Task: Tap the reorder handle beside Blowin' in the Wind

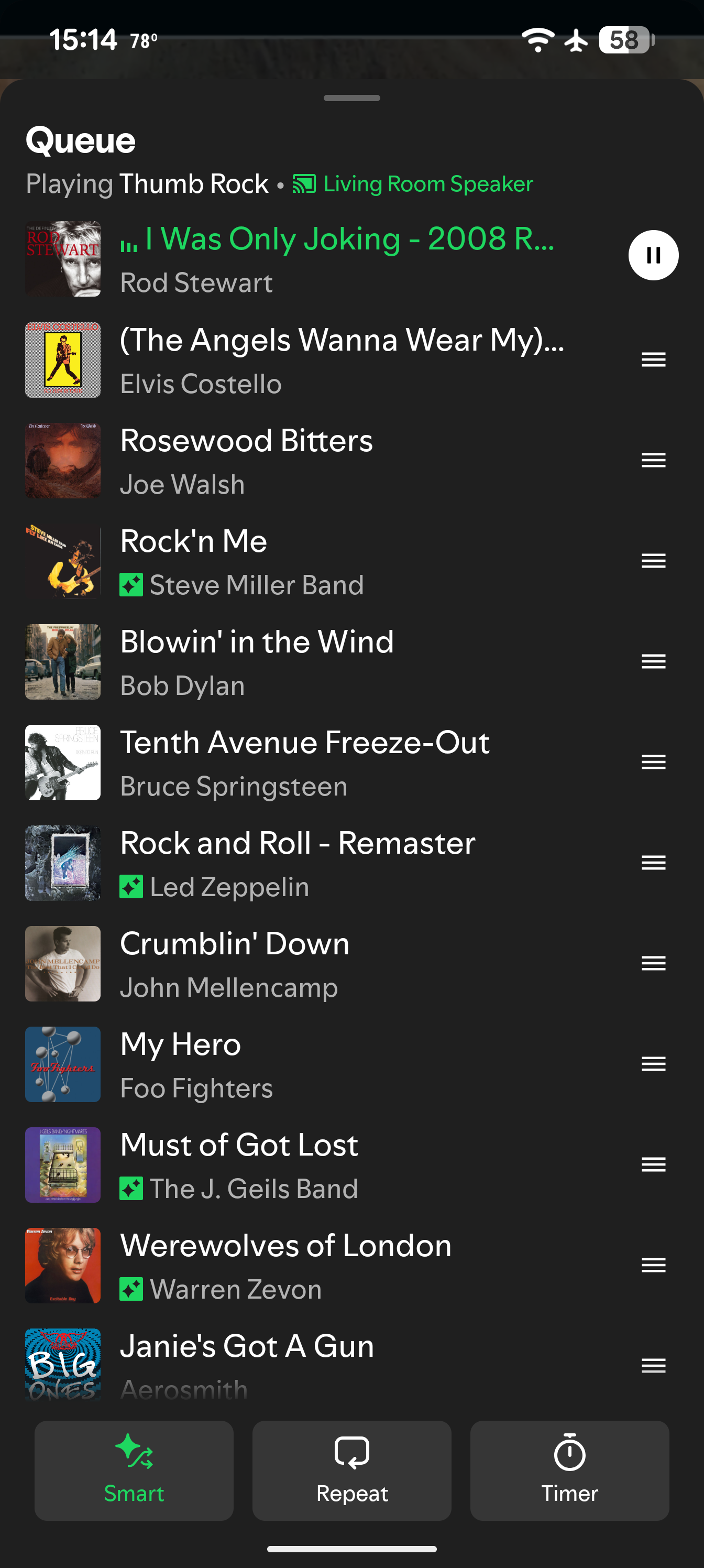Action: [x=653, y=662]
